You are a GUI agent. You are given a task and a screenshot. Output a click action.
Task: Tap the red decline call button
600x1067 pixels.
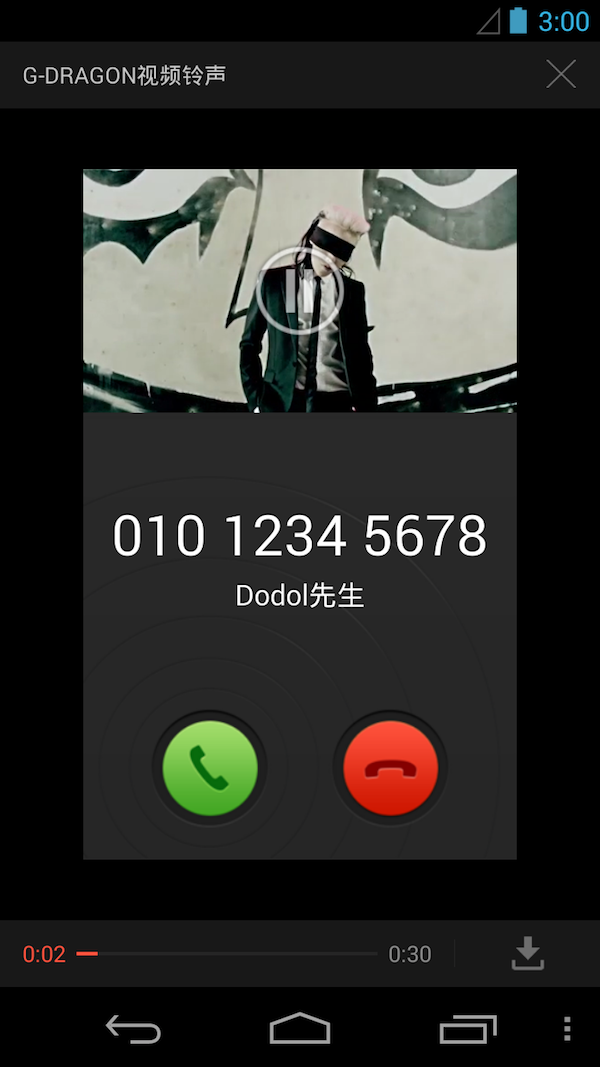tap(390, 768)
